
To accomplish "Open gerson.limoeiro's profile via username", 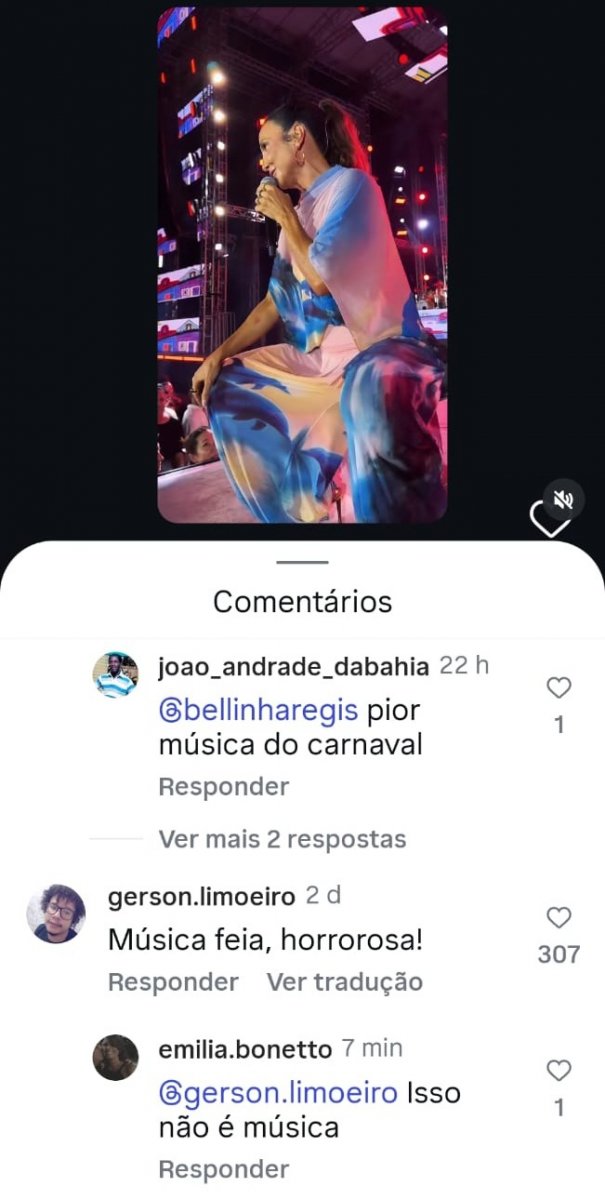I will (x=200, y=897).
